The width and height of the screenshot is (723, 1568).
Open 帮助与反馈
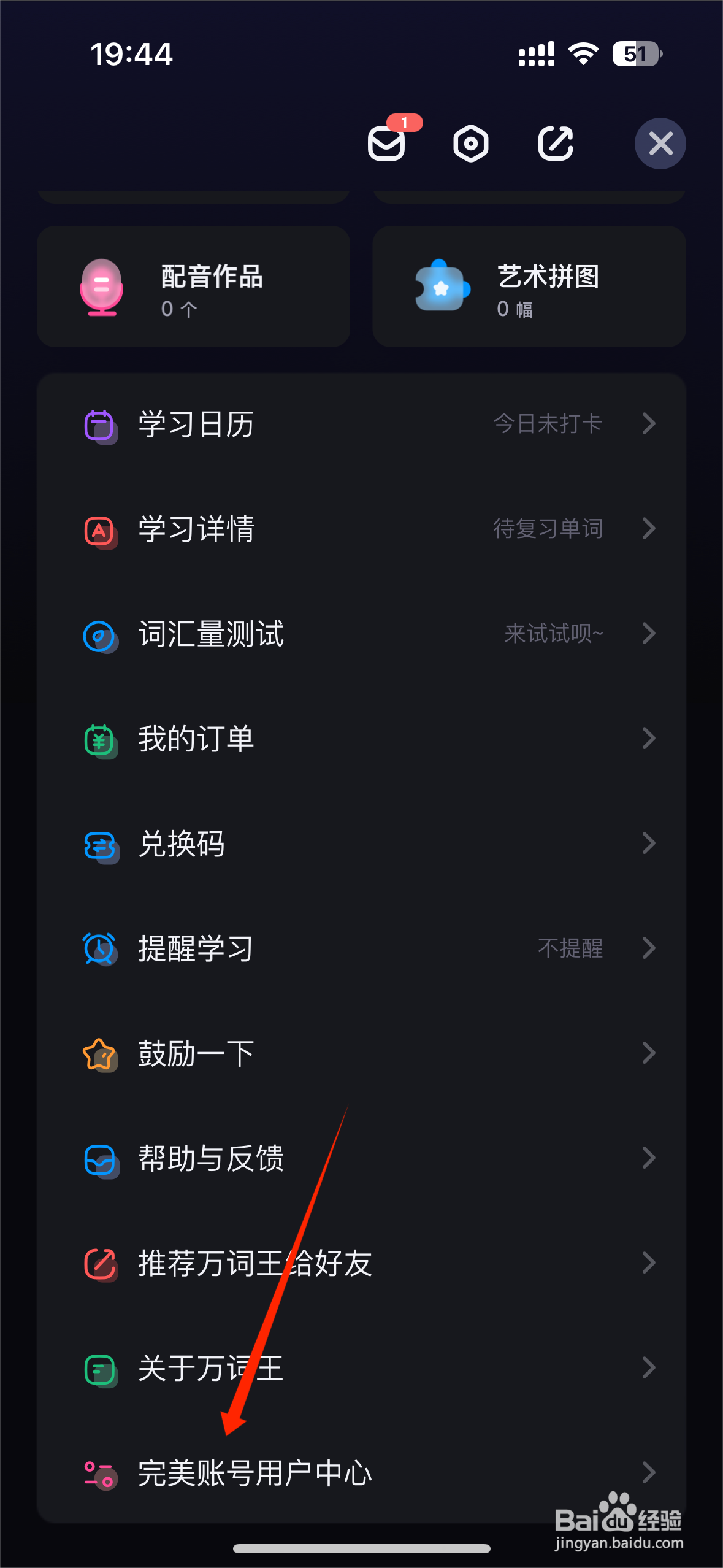361,1158
